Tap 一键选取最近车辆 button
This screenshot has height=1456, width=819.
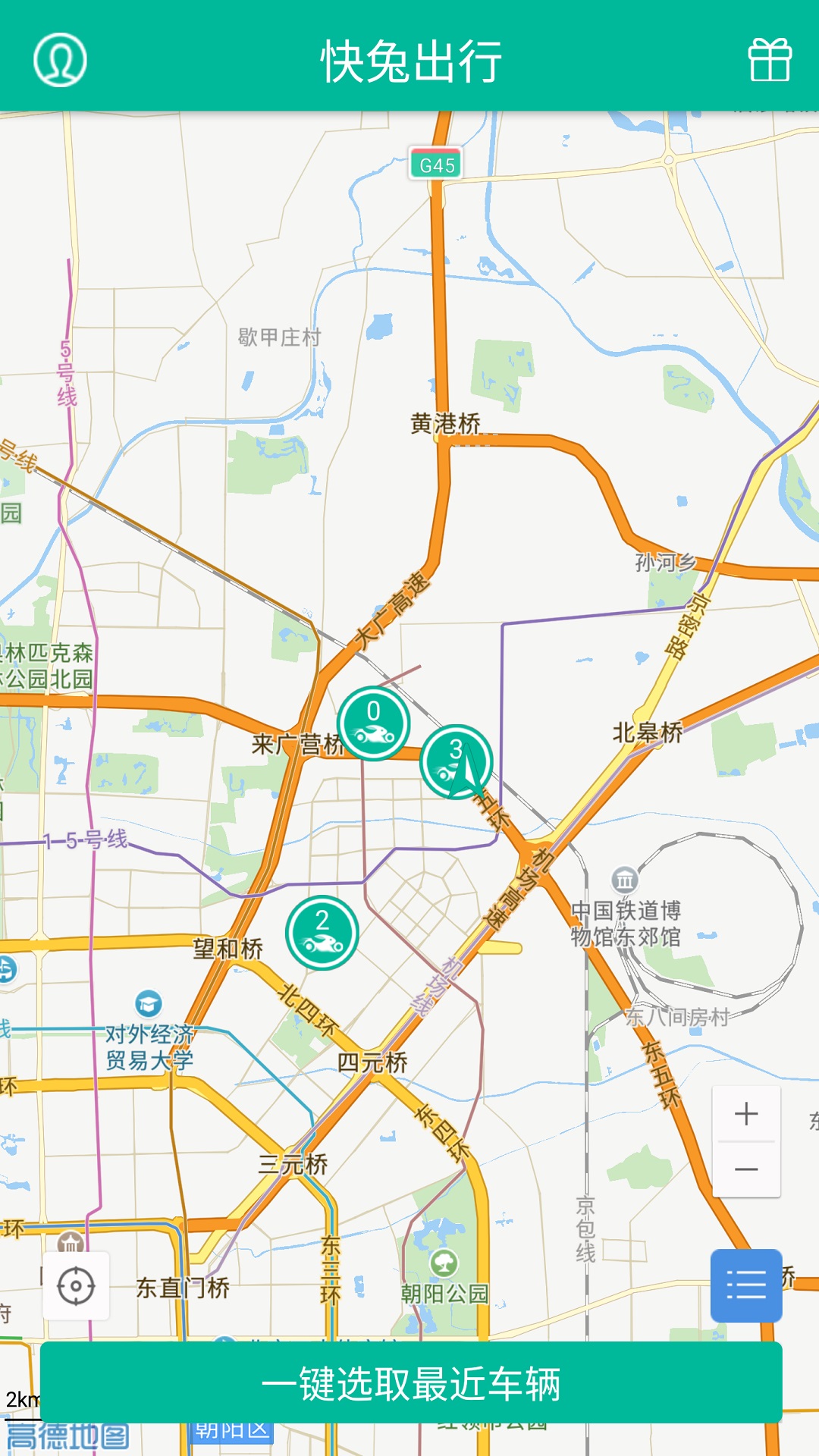(410, 1383)
